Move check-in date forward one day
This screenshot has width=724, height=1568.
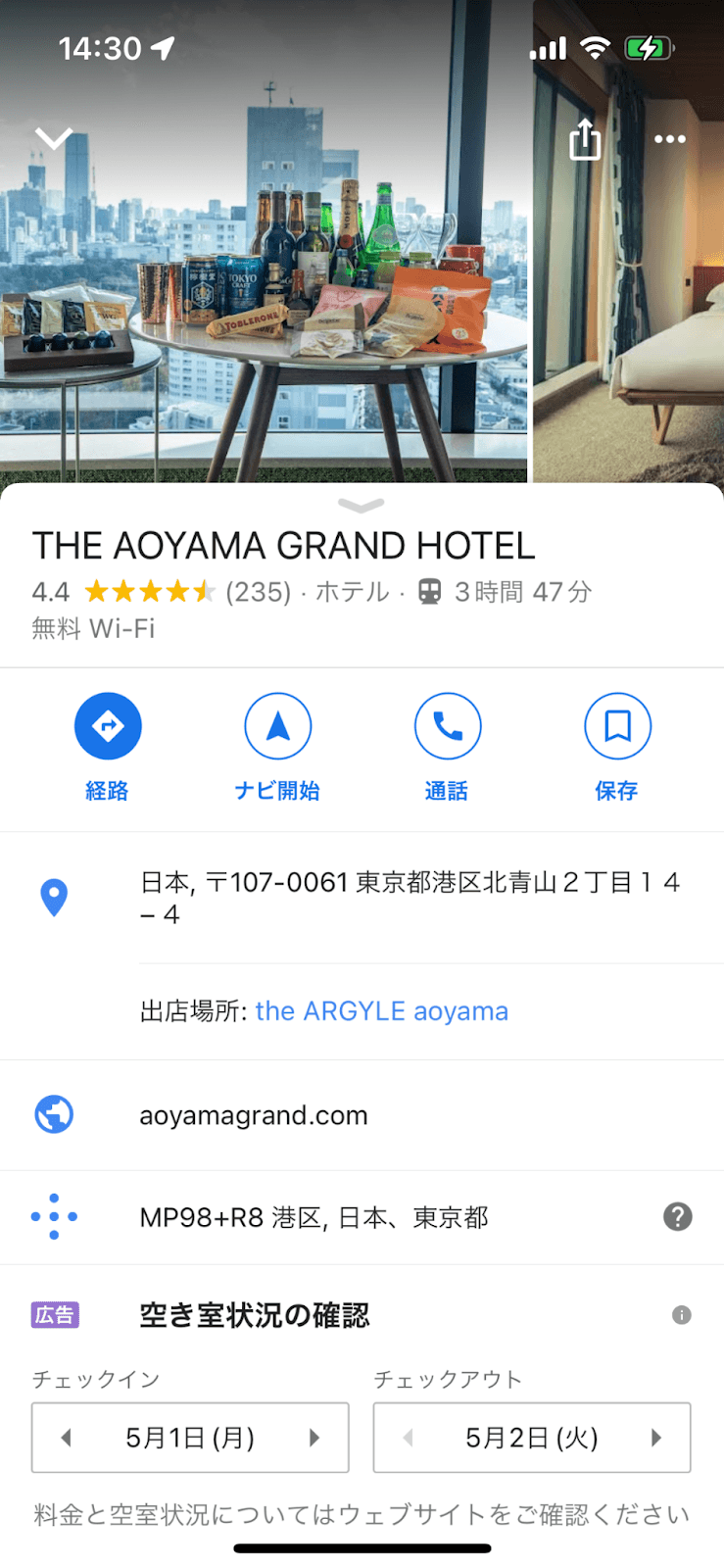314,1438
